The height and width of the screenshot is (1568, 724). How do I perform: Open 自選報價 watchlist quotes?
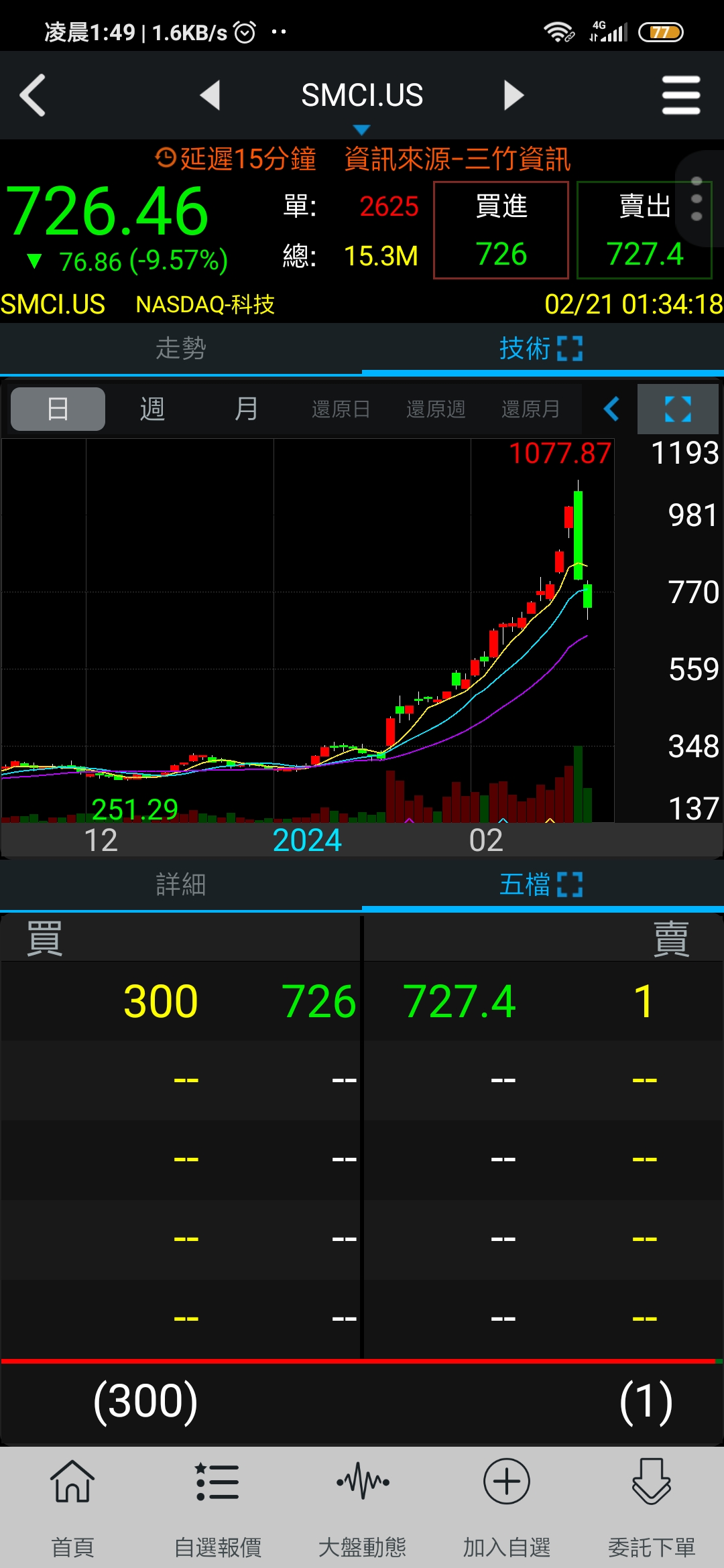(x=217, y=1508)
